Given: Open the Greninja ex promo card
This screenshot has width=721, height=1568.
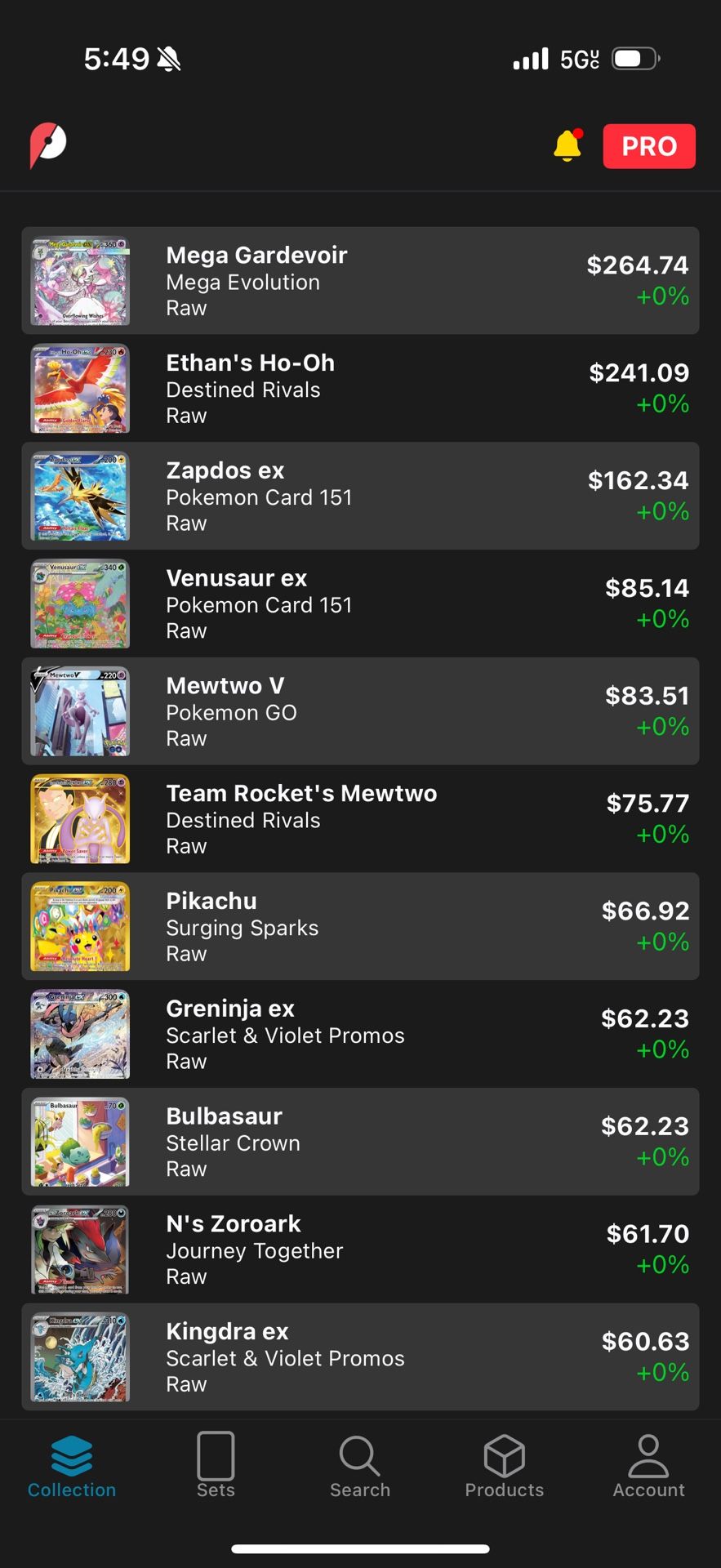Looking at the screenshot, I should [360, 1035].
